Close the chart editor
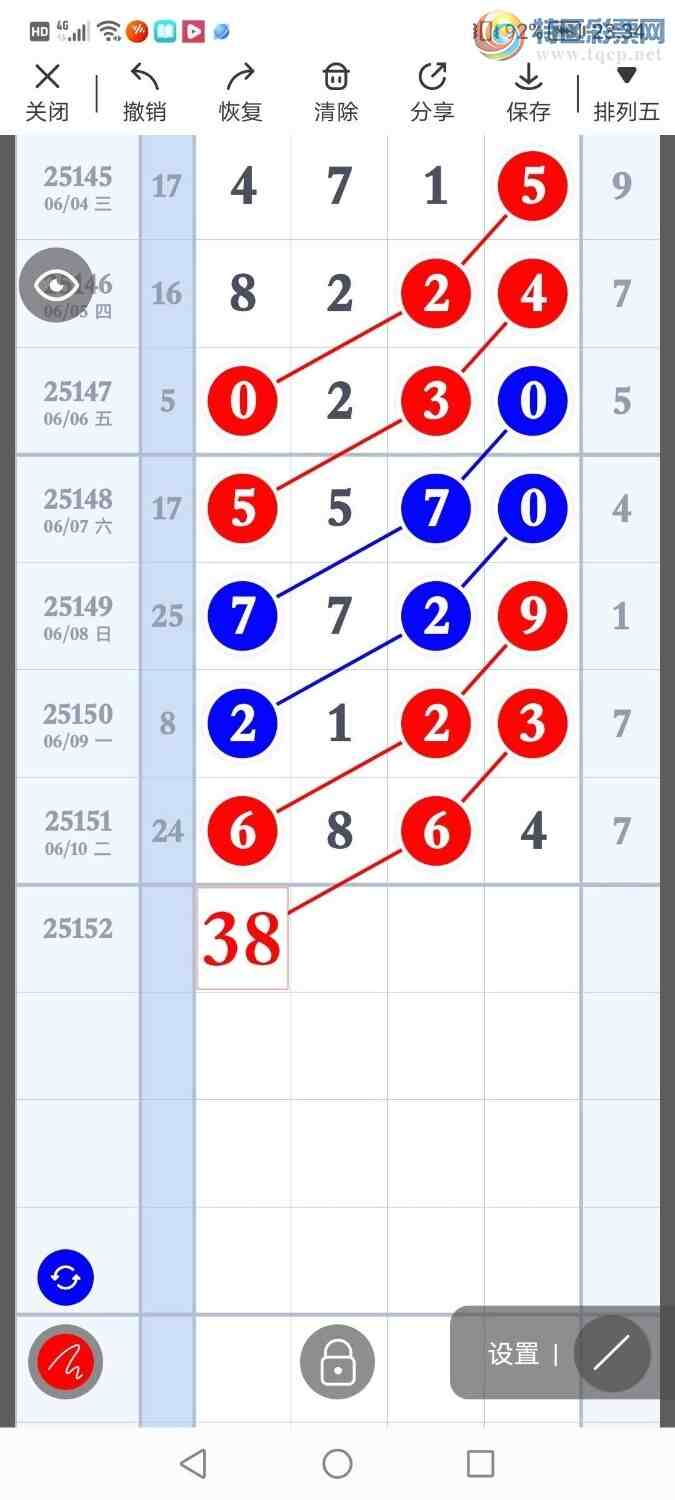The image size is (675, 1500). [x=47, y=92]
